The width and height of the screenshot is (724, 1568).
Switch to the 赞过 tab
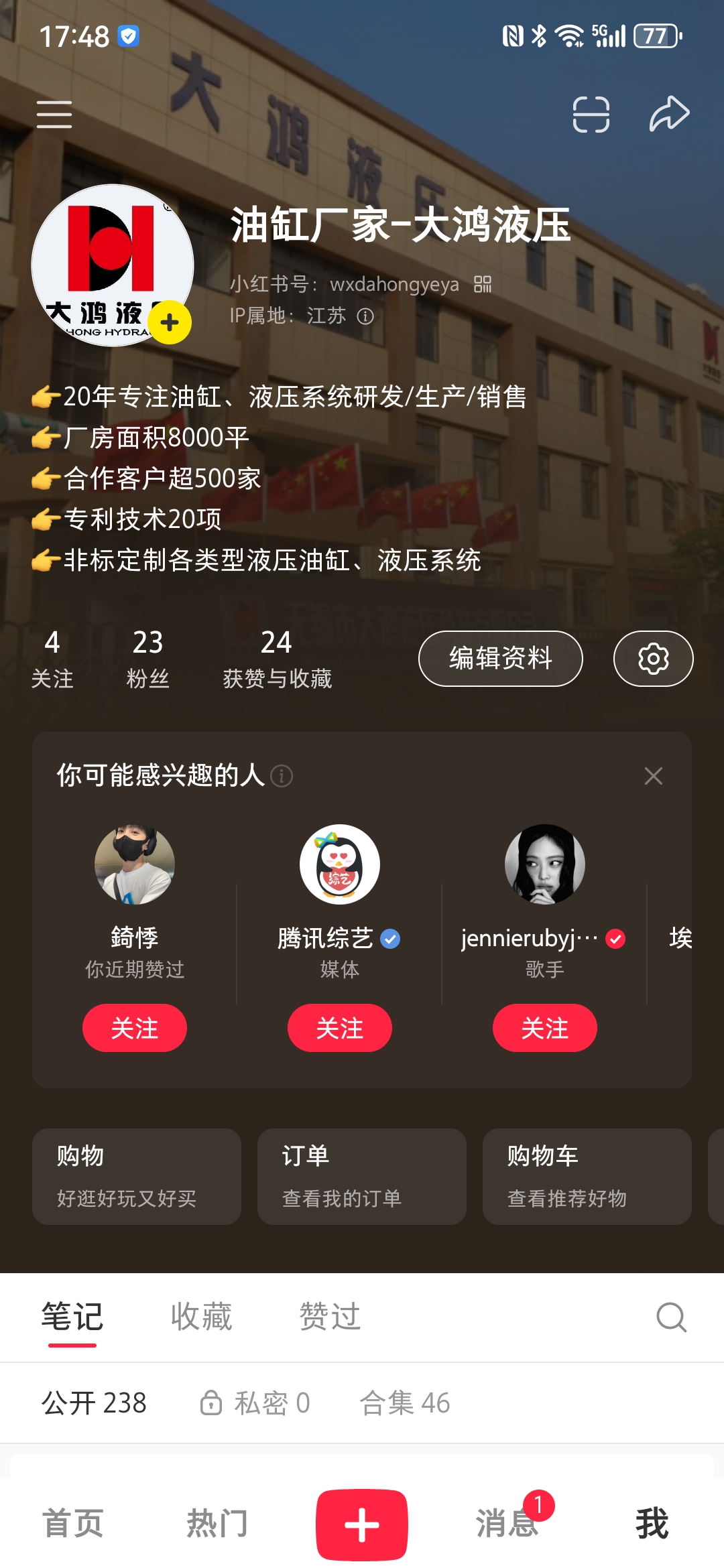pos(330,1317)
